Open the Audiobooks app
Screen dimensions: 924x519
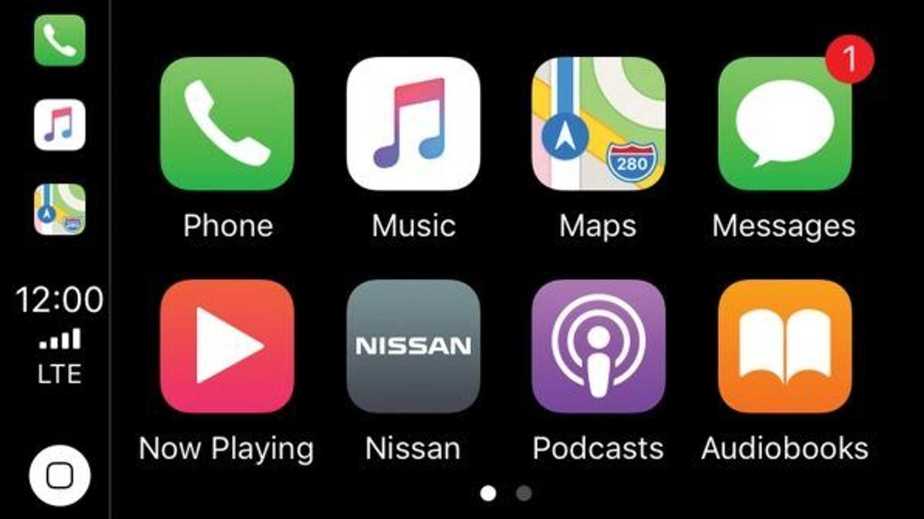pos(784,347)
